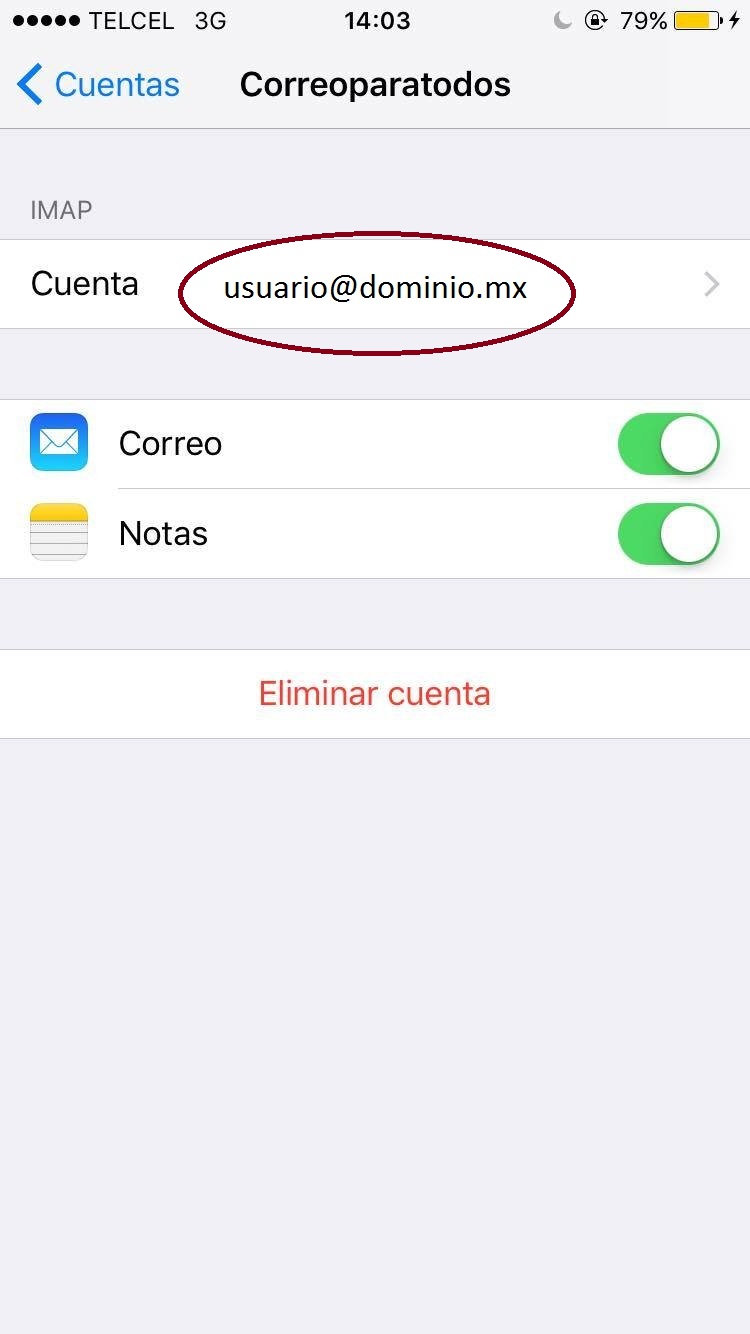Viewport: 750px width, 1334px height.
Task: Toggle the Correo switch off
Action: click(x=668, y=444)
